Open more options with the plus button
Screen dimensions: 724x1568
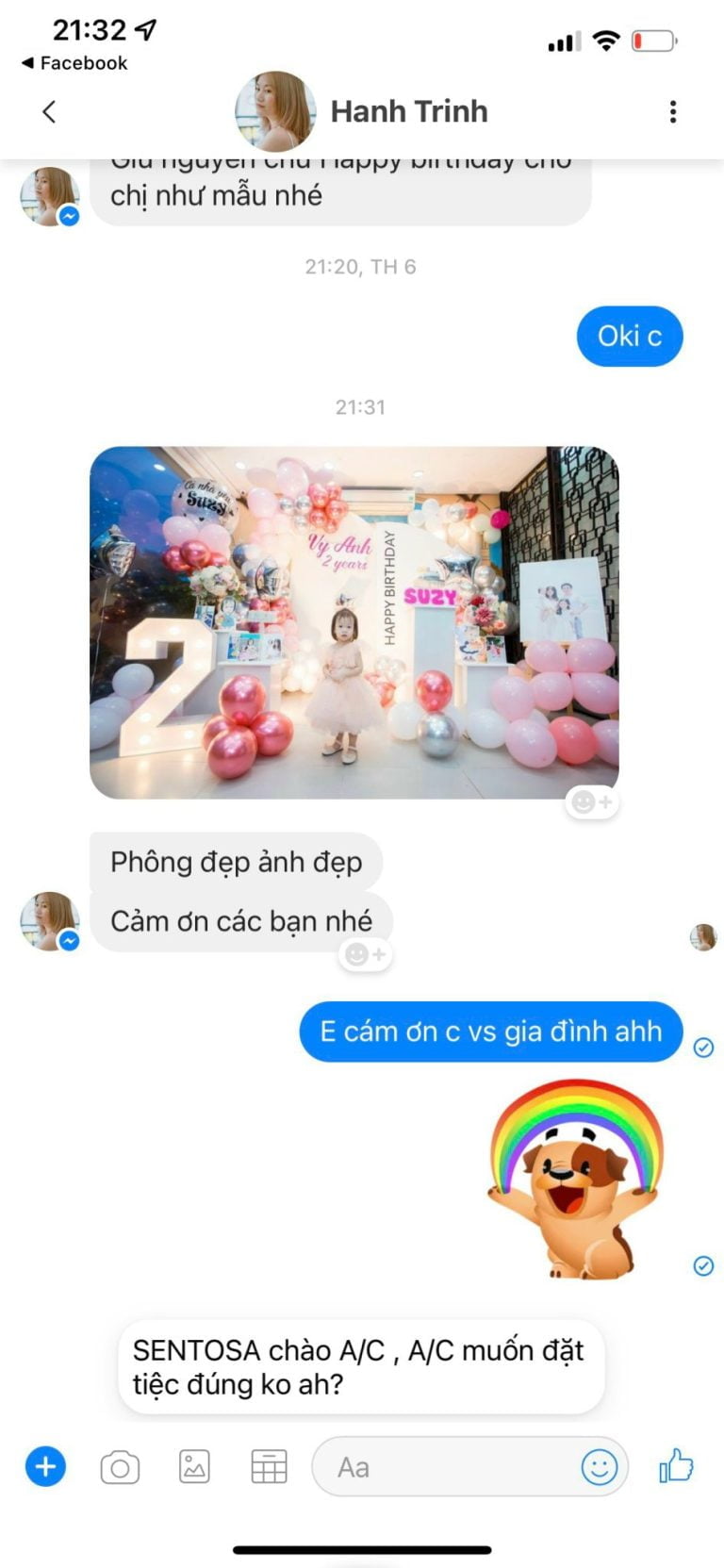pos(45,1467)
